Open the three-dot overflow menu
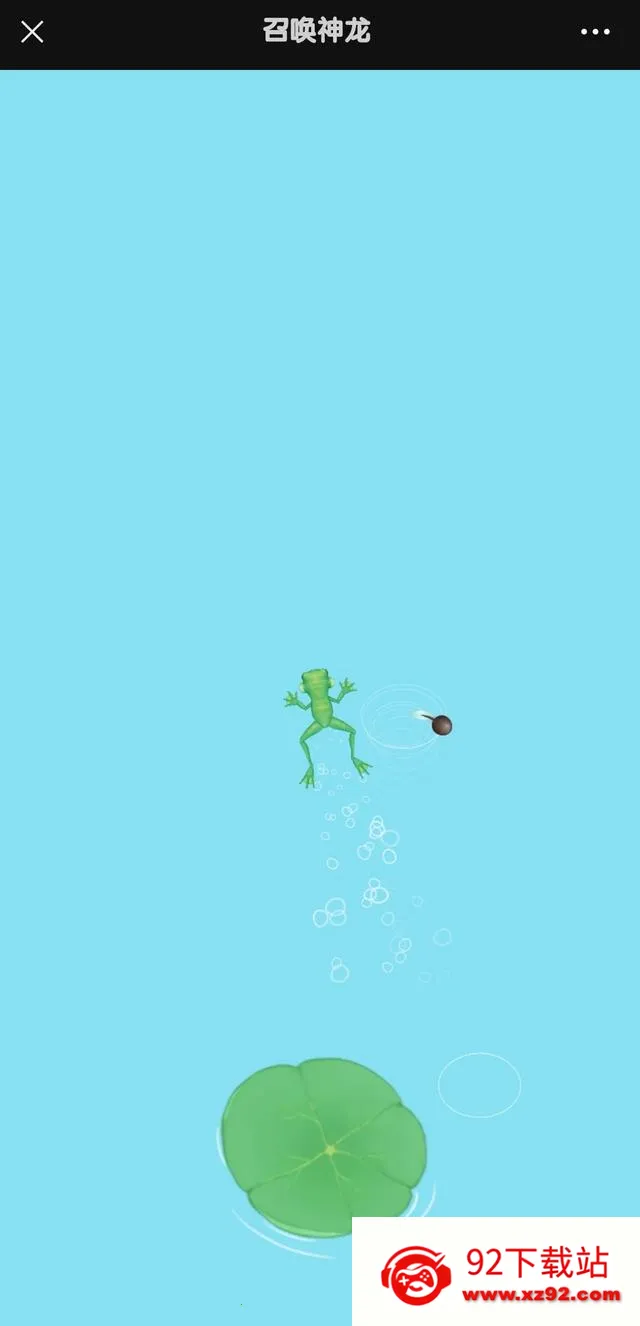 [x=595, y=32]
